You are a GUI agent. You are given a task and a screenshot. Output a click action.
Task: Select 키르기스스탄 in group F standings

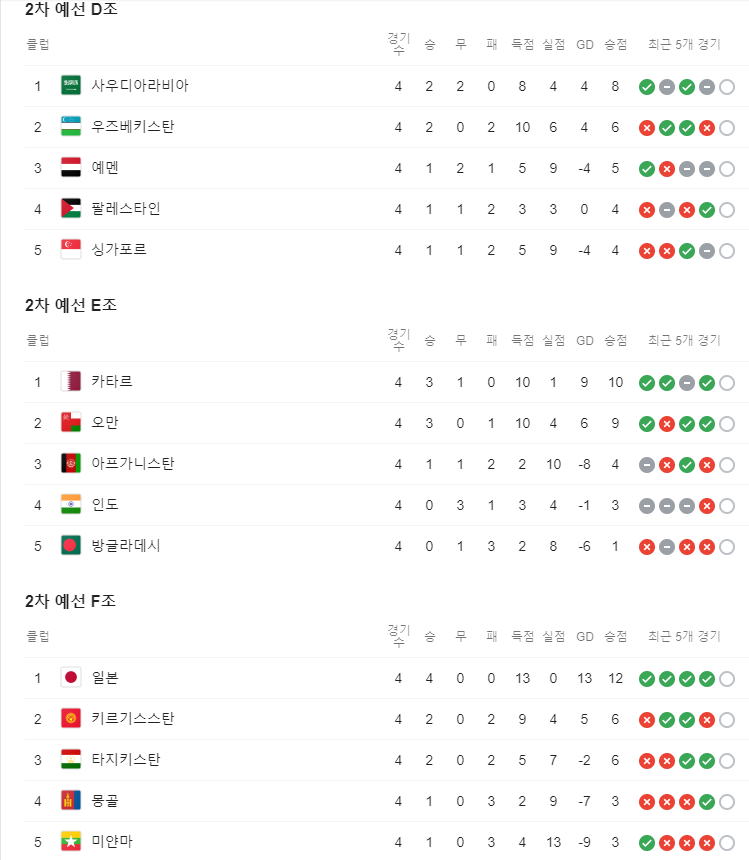[132, 719]
